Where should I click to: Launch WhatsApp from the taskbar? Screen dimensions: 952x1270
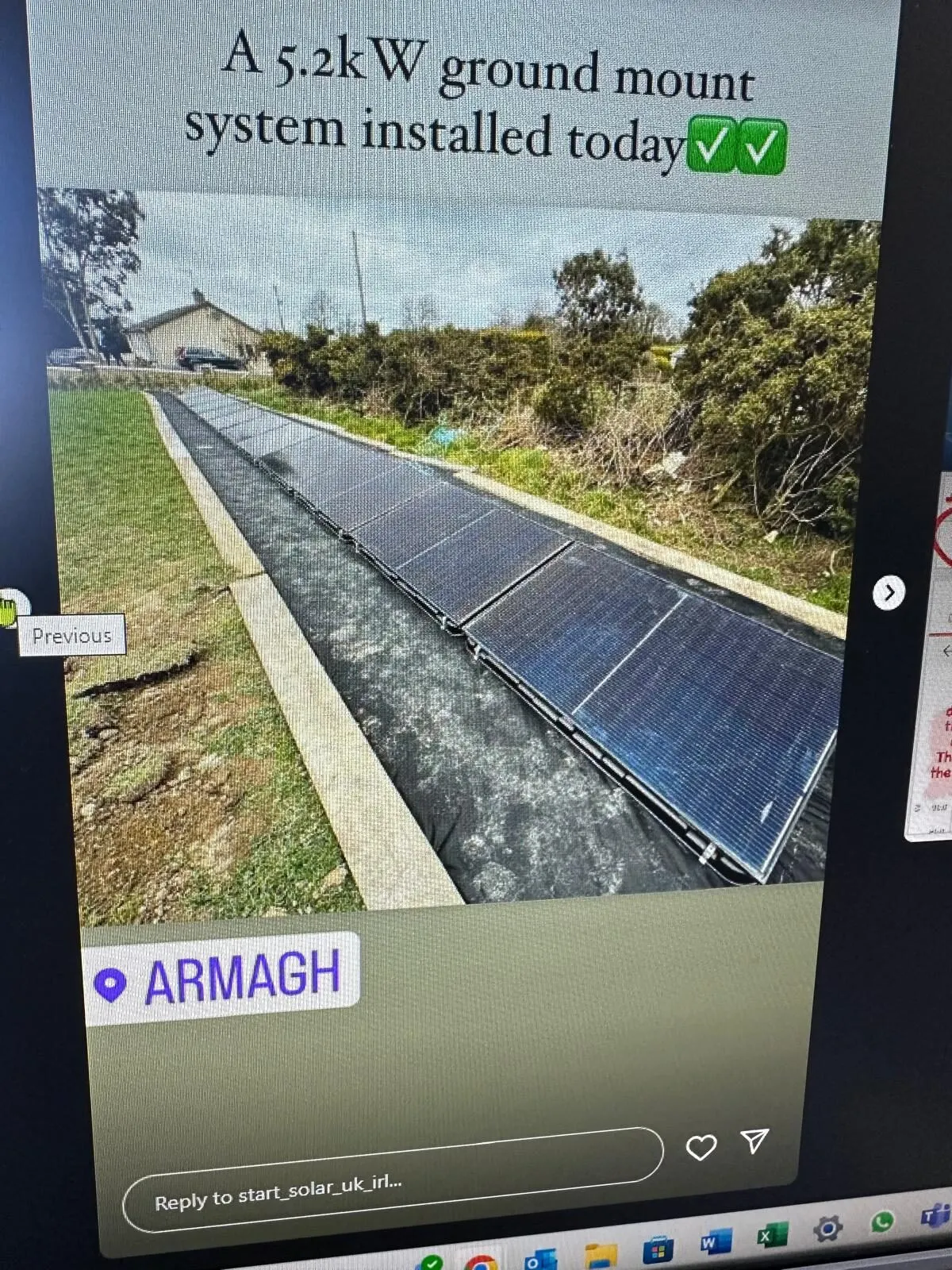tap(882, 1222)
